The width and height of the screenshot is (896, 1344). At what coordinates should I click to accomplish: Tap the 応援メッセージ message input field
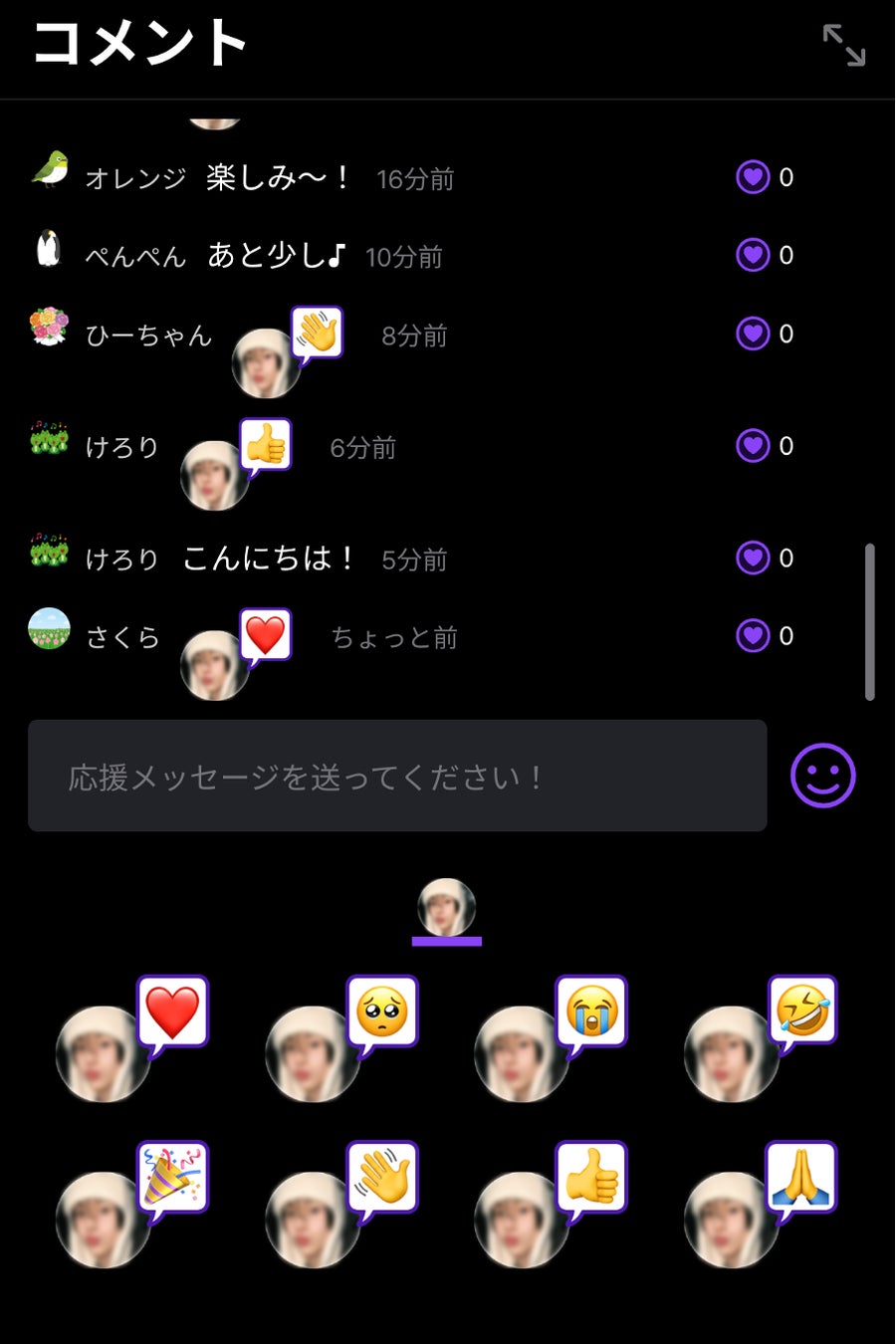pyautogui.click(x=397, y=776)
